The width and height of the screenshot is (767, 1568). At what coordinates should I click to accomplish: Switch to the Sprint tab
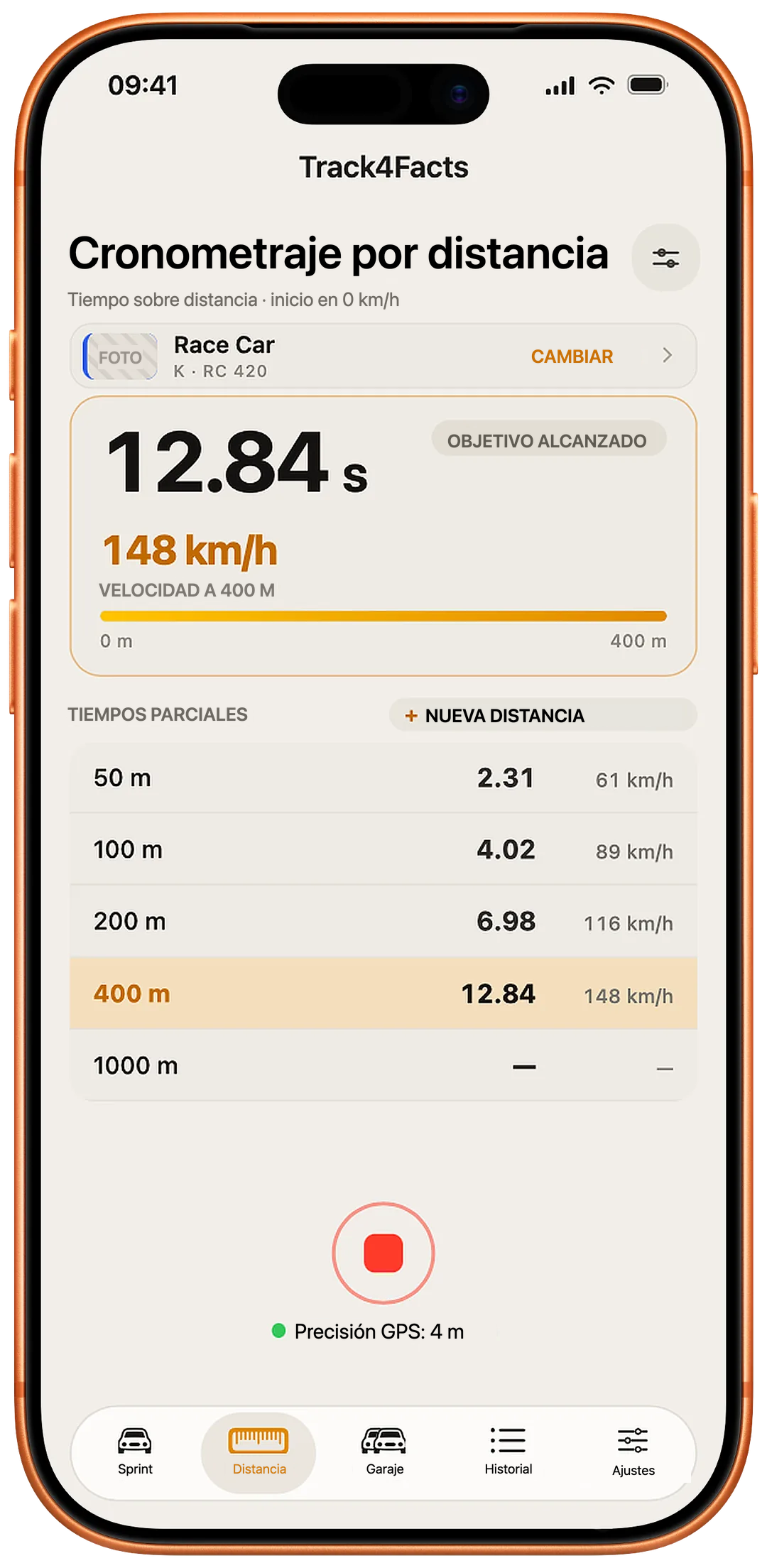pos(135,1452)
